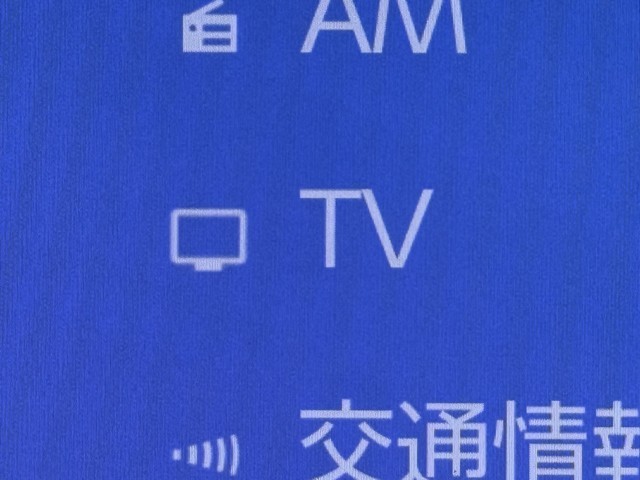Screen dimensions: 640x480
Task: Select the AM radio source
Action: 383,27
